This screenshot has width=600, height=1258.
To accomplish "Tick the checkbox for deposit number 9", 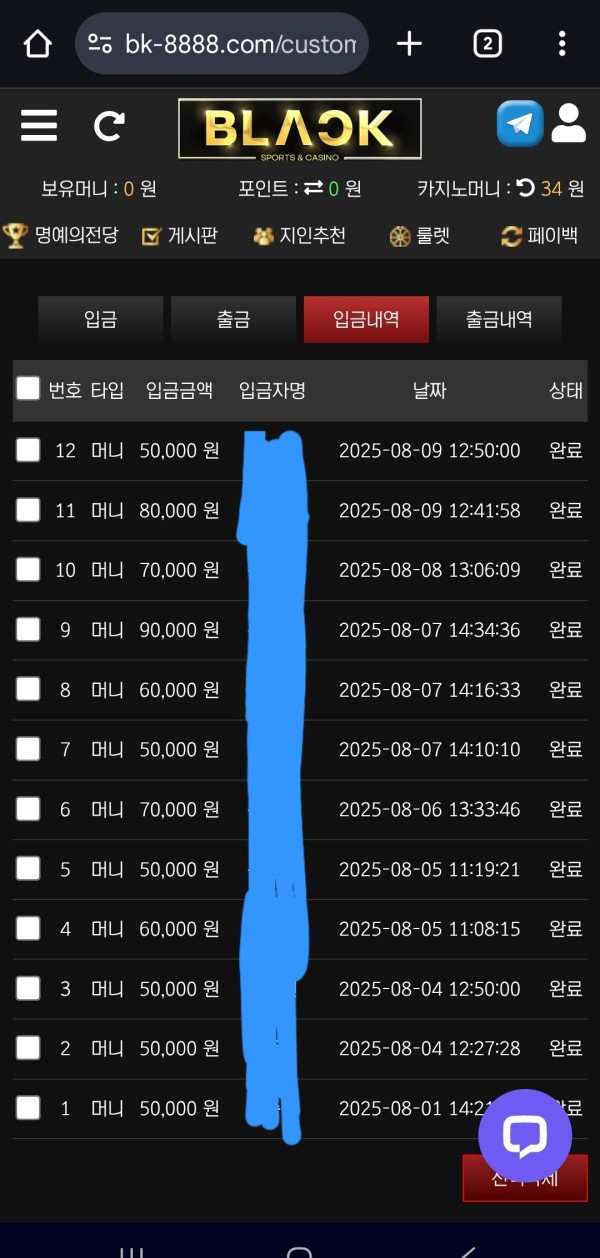I will coord(28,629).
